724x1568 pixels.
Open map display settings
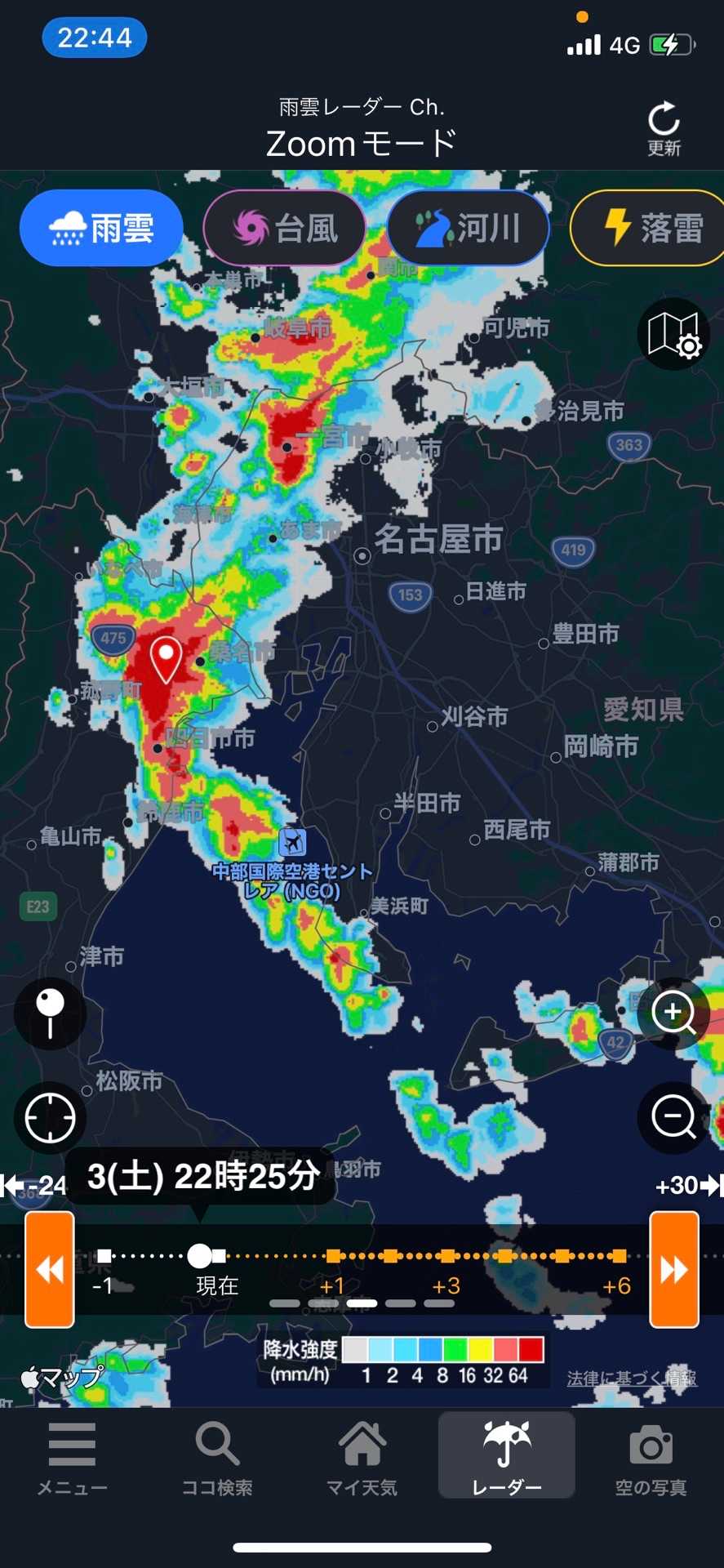click(673, 334)
